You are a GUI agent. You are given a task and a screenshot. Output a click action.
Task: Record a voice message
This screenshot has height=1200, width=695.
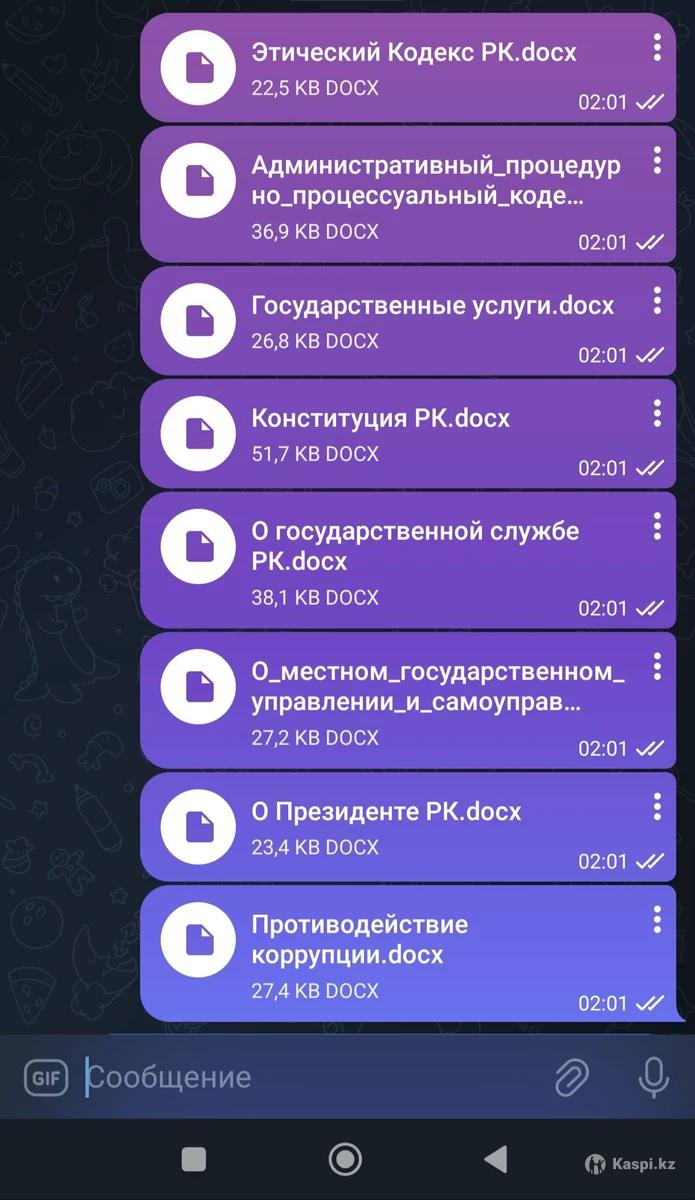[653, 1078]
